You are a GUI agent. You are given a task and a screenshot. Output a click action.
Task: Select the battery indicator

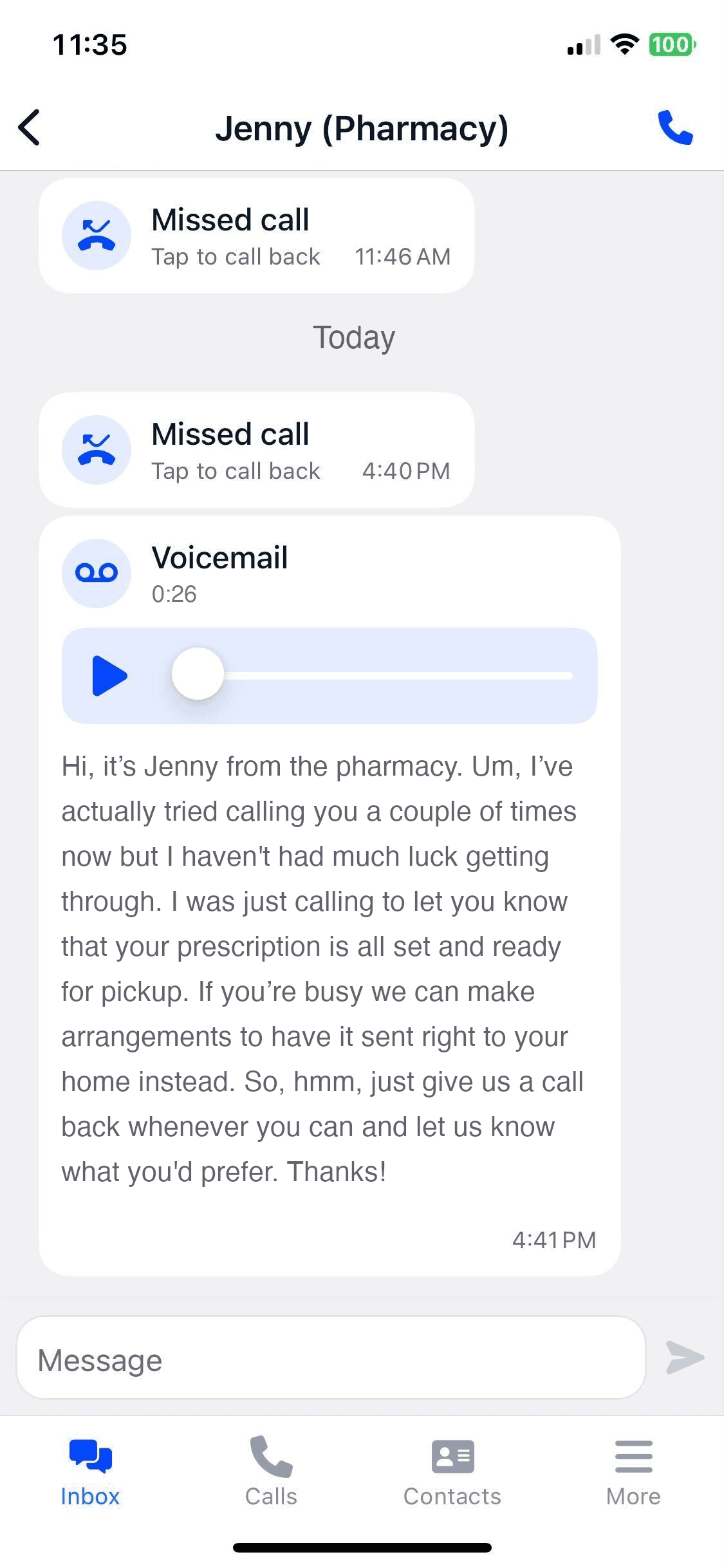pos(671,45)
